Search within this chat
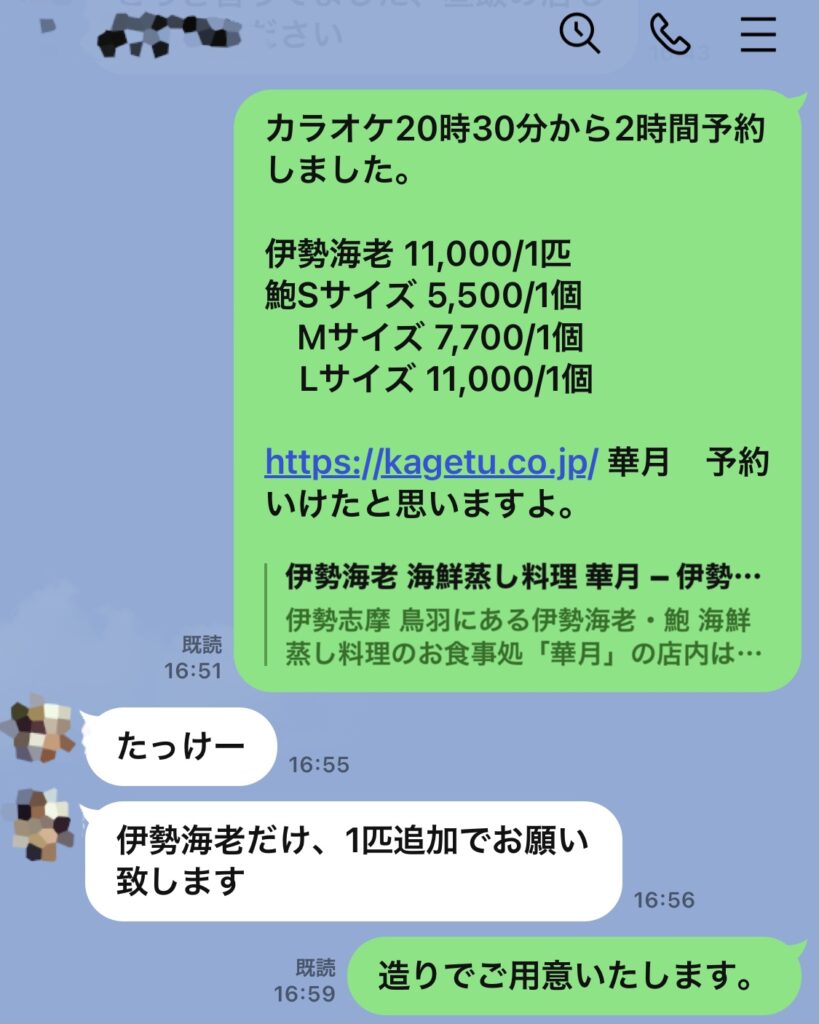The height and width of the screenshot is (1024, 819). pos(580,33)
